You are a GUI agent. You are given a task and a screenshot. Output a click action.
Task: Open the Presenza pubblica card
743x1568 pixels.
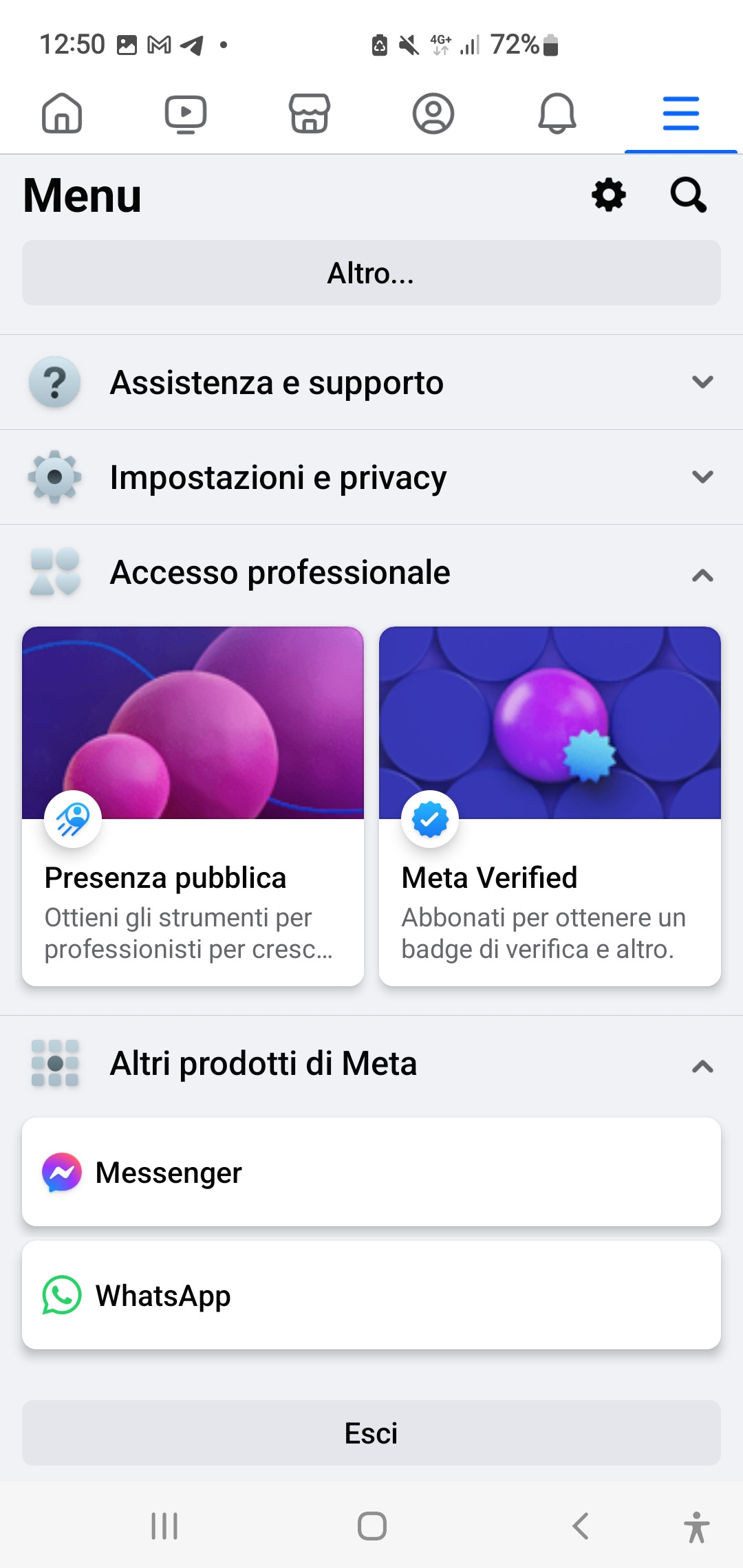pos(193,806)
